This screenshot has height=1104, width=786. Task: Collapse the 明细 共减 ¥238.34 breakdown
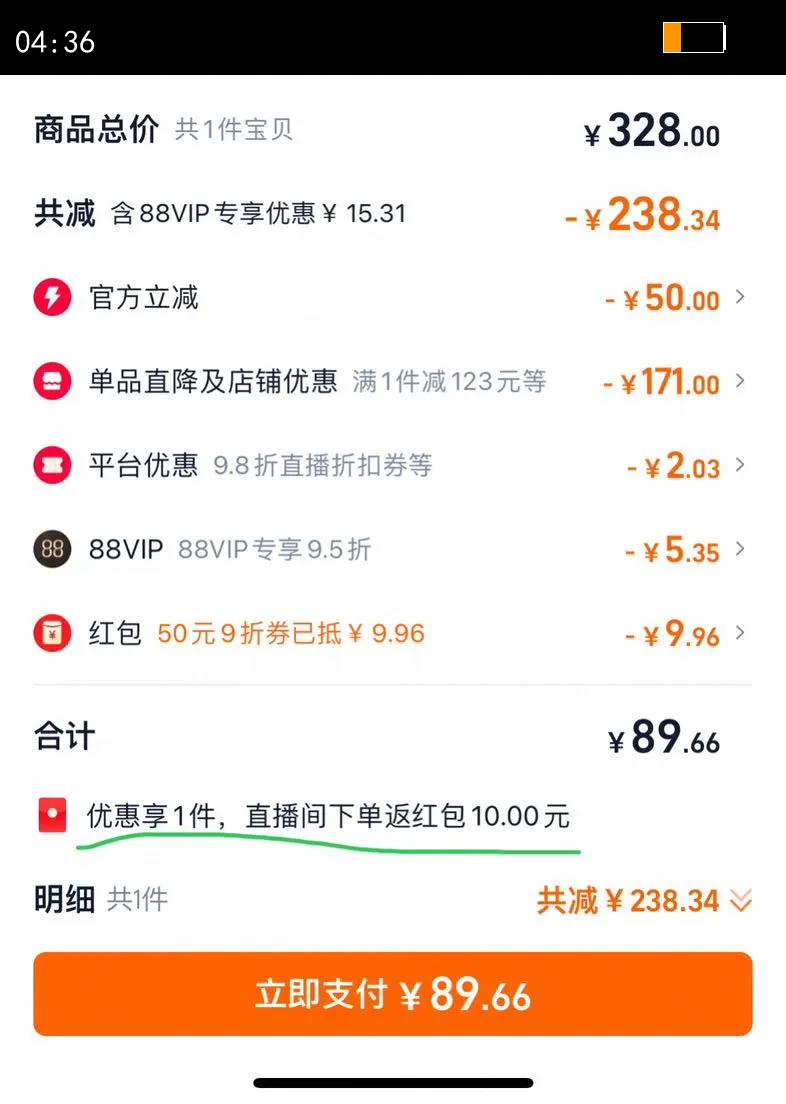740,901
